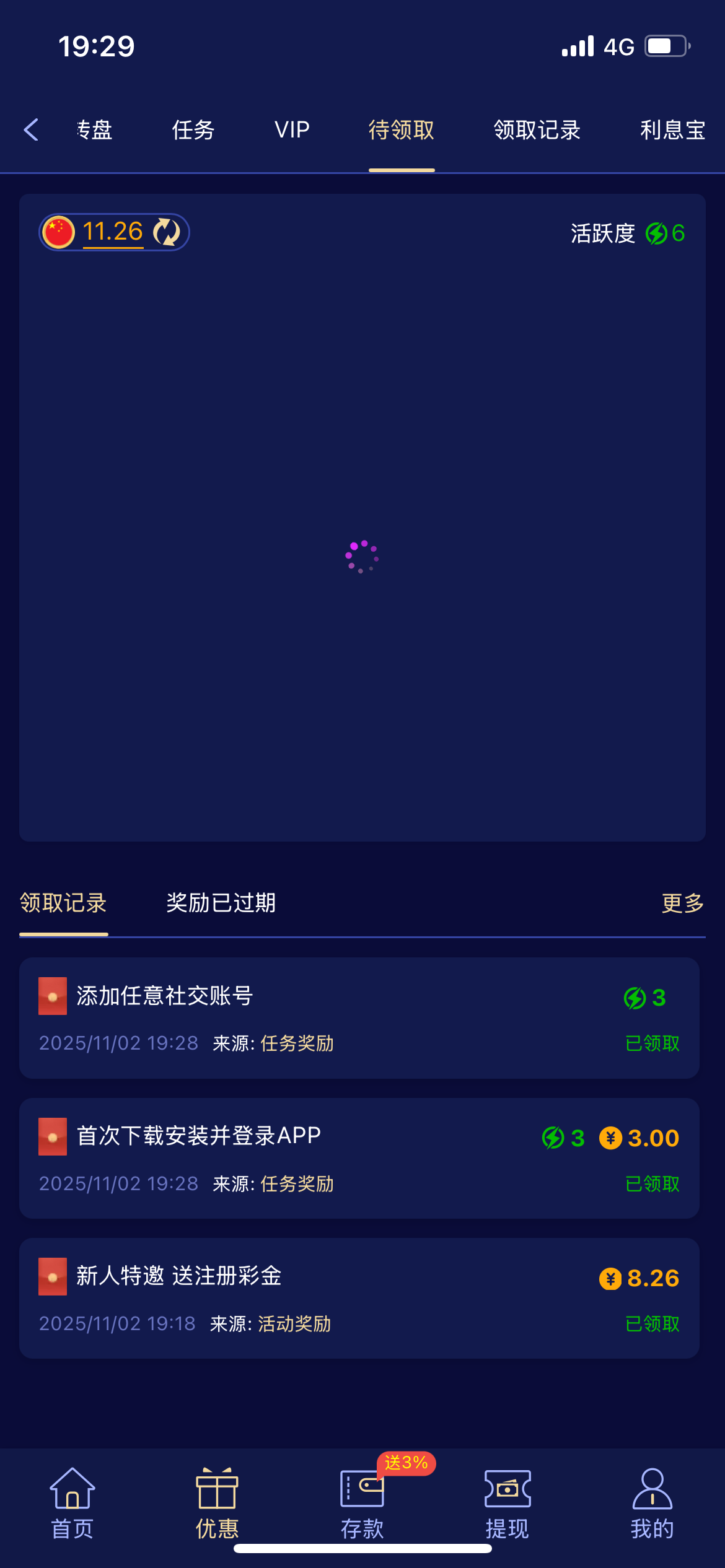Viewport: 725px width, 1568px height.
Task: Refresh the 11.26 balance
Action: [167, 232]
